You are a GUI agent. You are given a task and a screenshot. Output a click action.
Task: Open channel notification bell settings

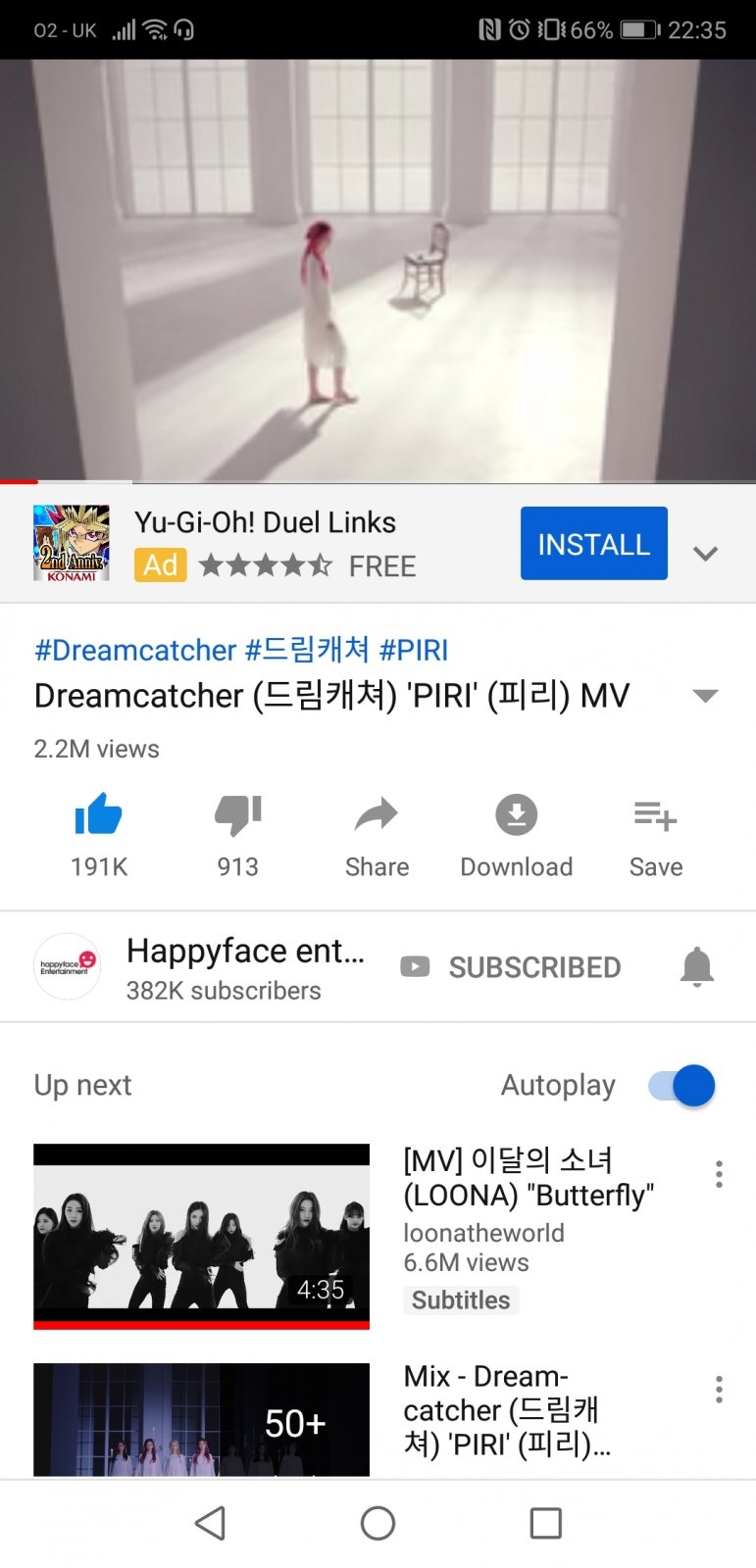(697, 967)
